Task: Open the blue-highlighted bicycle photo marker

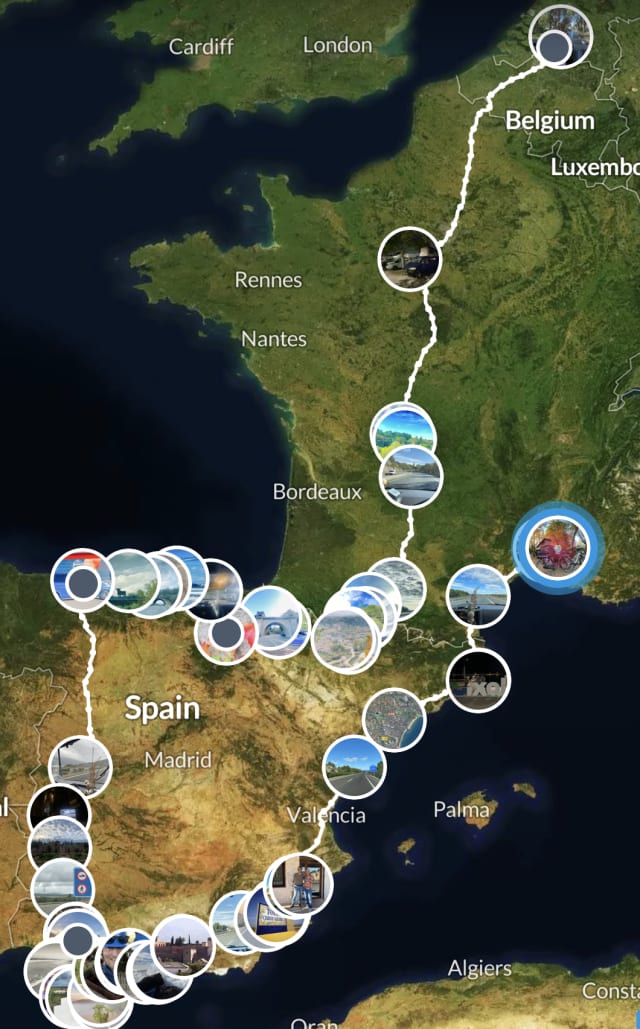Action: click(x=558, y=548)
